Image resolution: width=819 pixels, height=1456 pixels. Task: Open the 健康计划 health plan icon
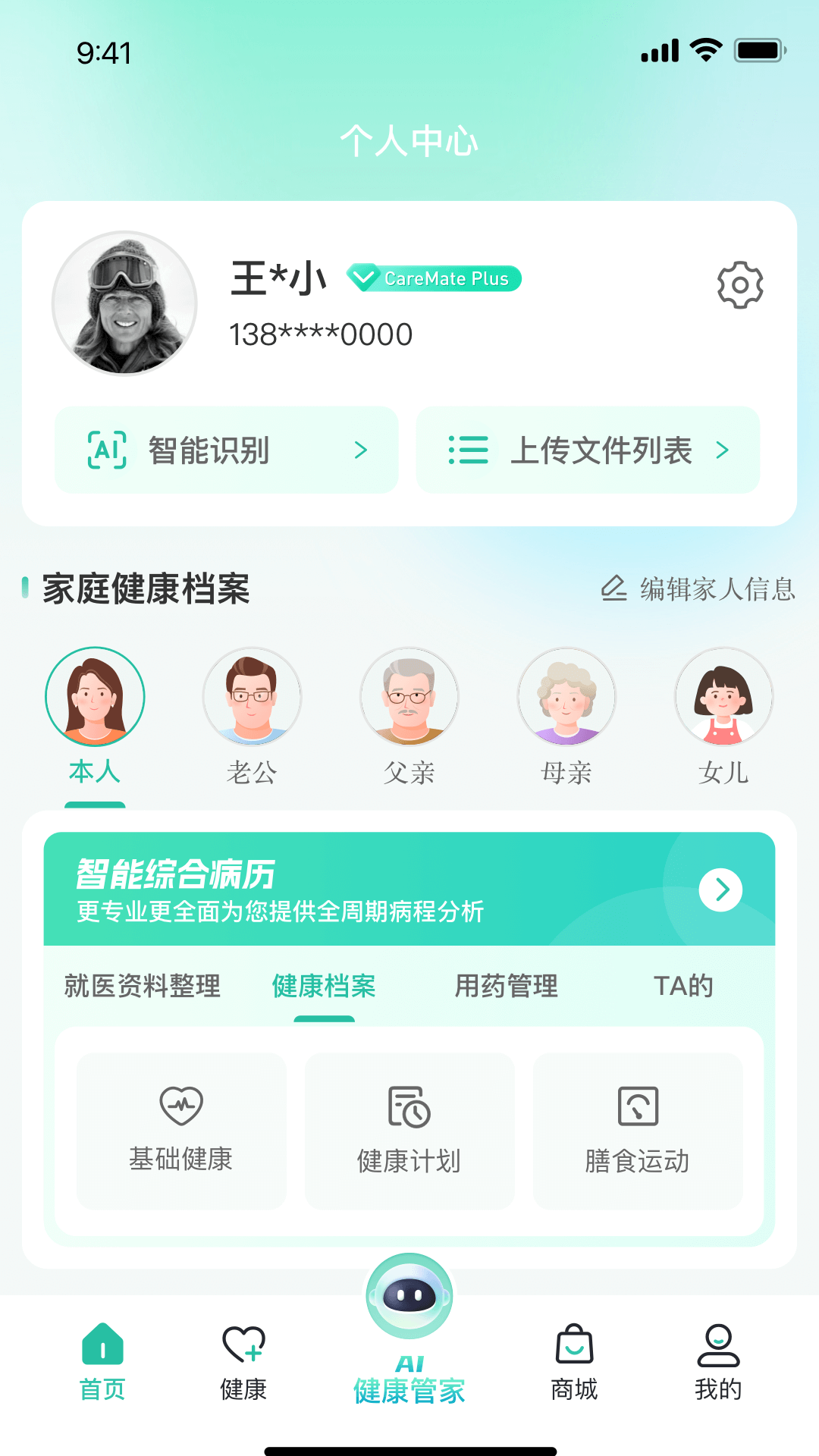coord(409,1129)
